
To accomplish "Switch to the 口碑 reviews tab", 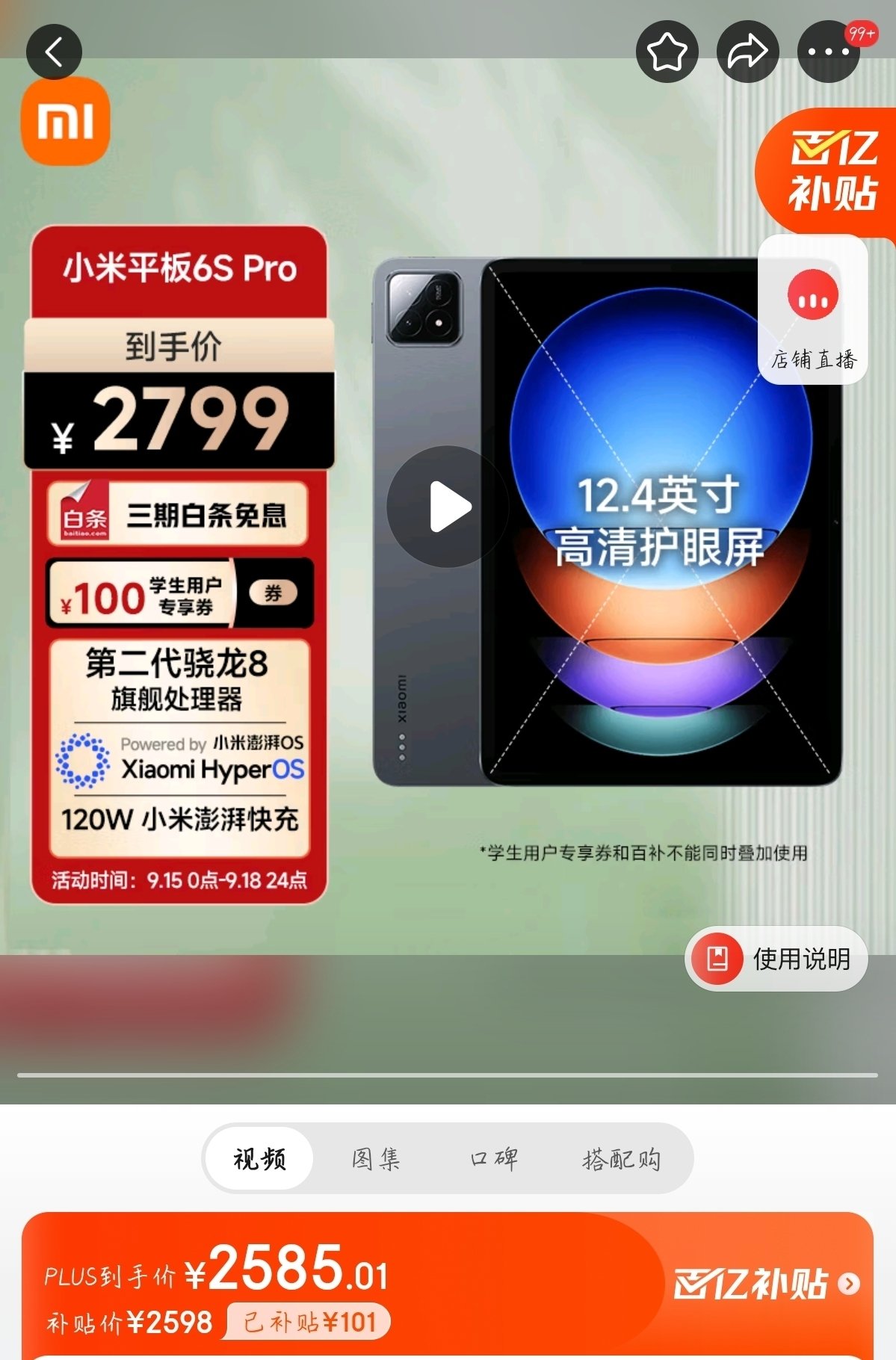I will pyautogui.click(x=494, y=1159).
